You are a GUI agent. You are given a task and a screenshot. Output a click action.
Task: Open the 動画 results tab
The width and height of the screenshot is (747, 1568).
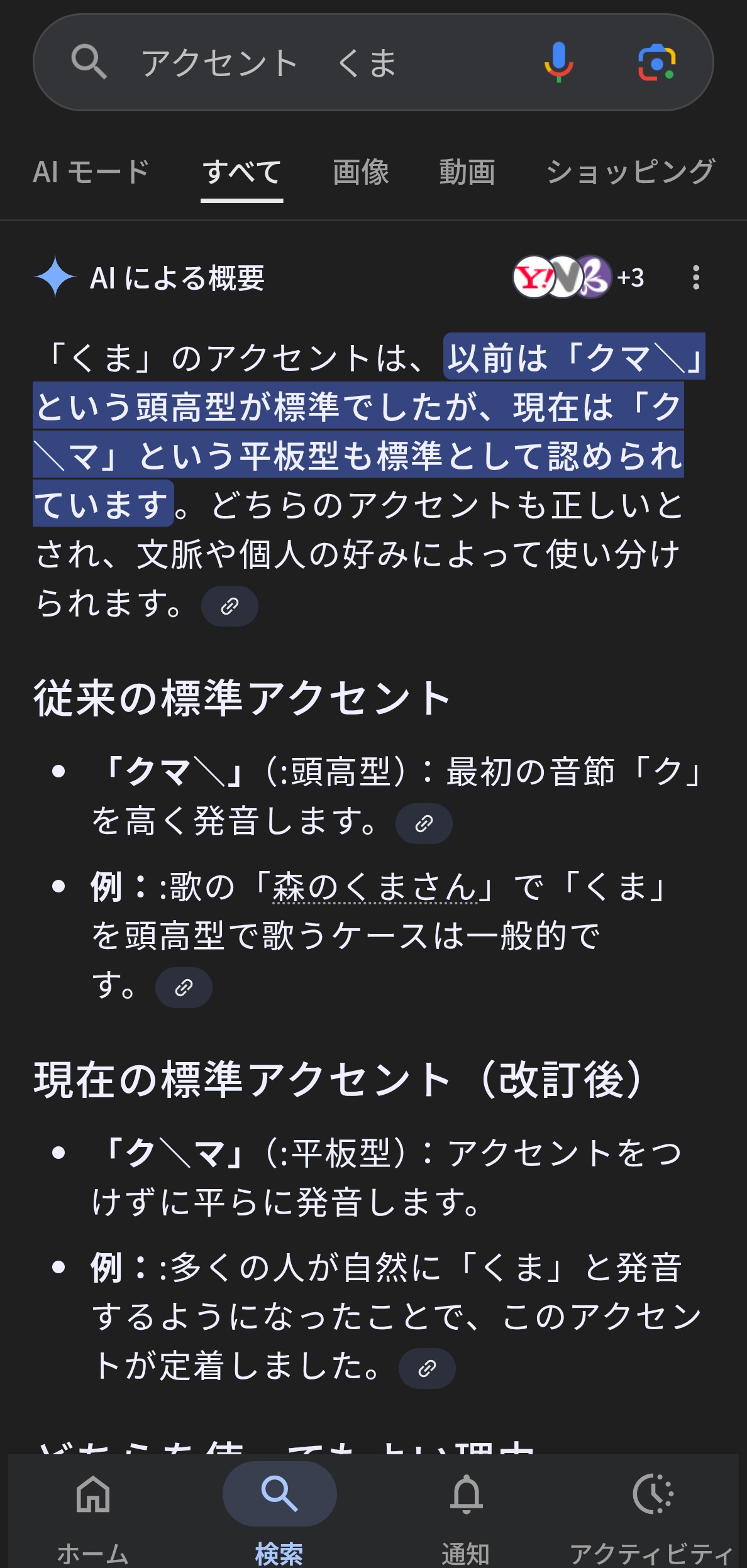[x=467, y=172]
